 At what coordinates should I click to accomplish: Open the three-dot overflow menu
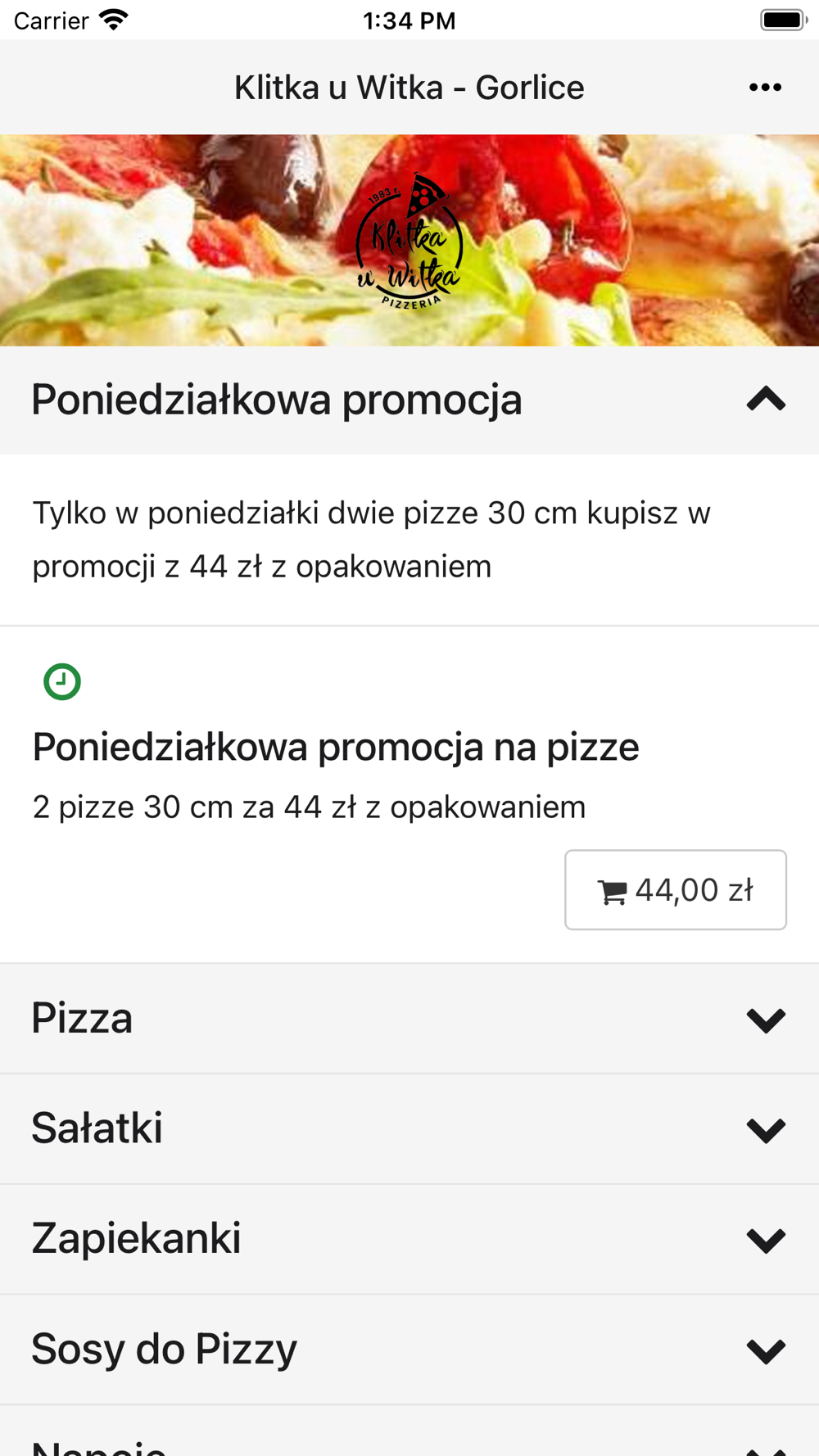click(765, 88)
